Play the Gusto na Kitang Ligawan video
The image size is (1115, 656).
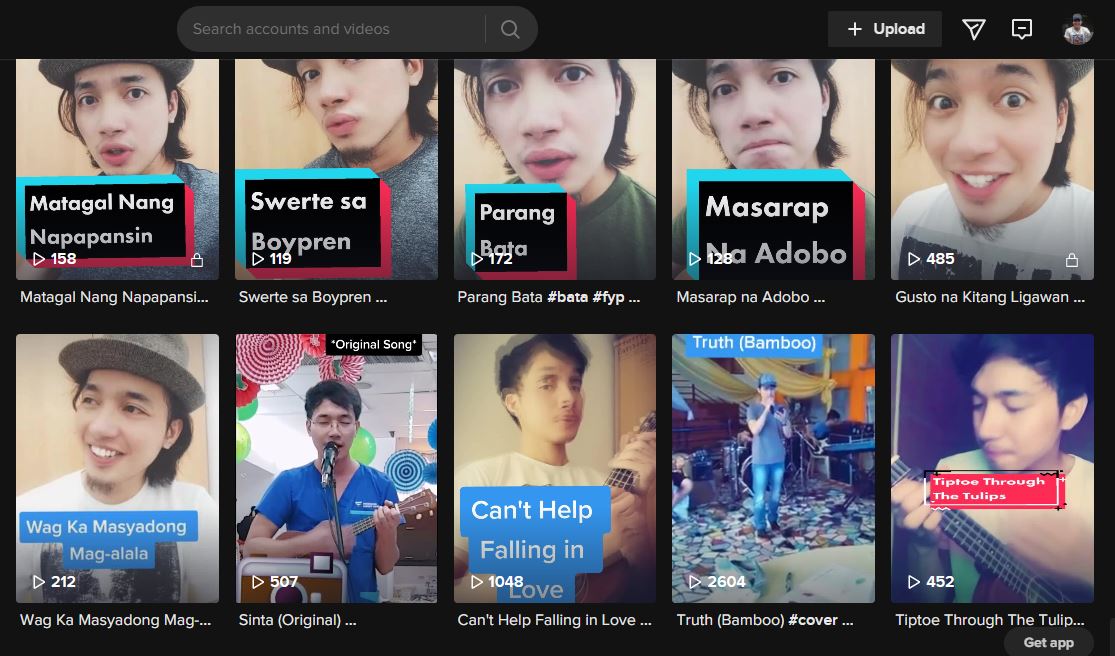[992, 168]
